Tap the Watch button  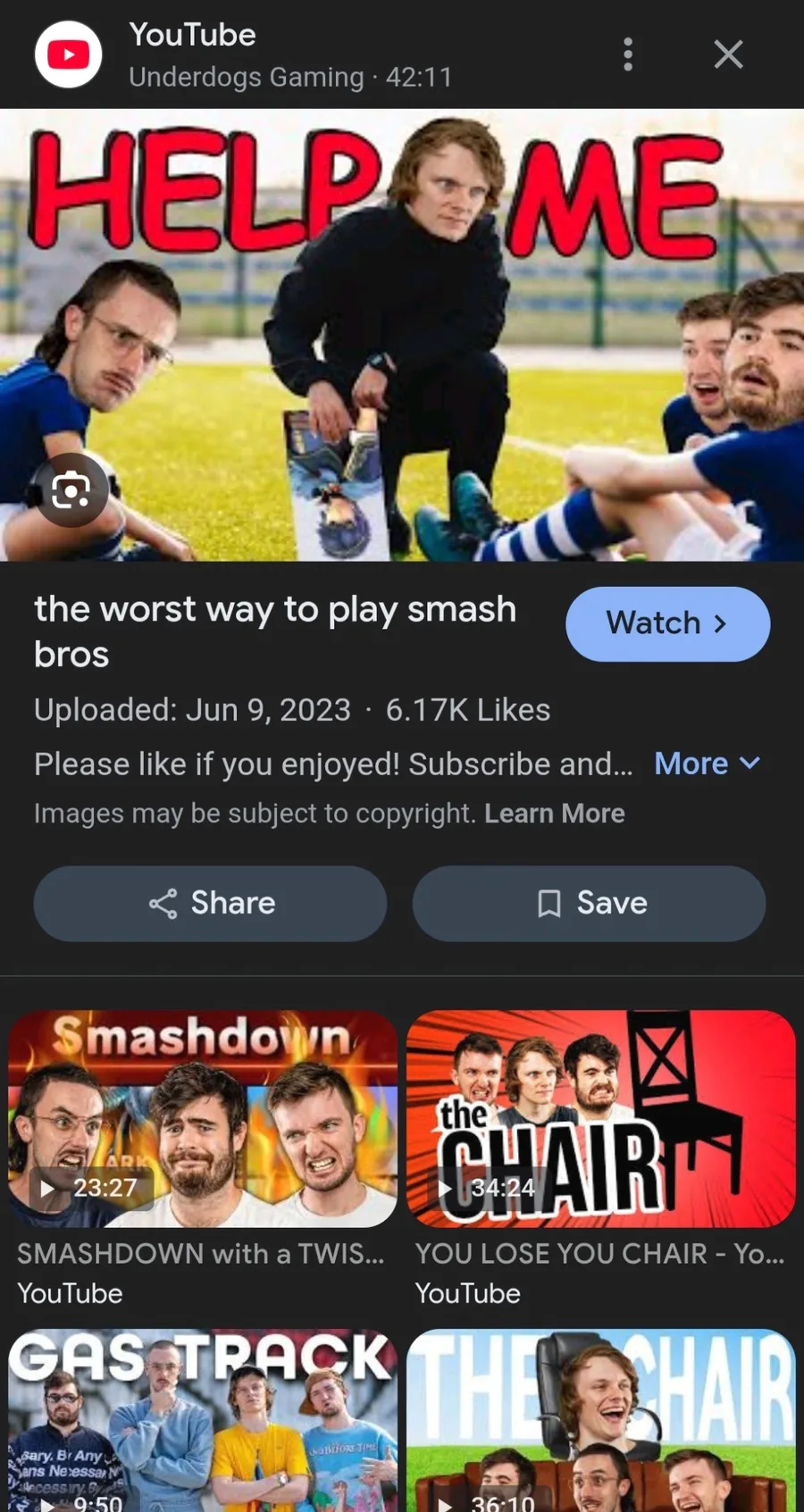click(667, 623)
